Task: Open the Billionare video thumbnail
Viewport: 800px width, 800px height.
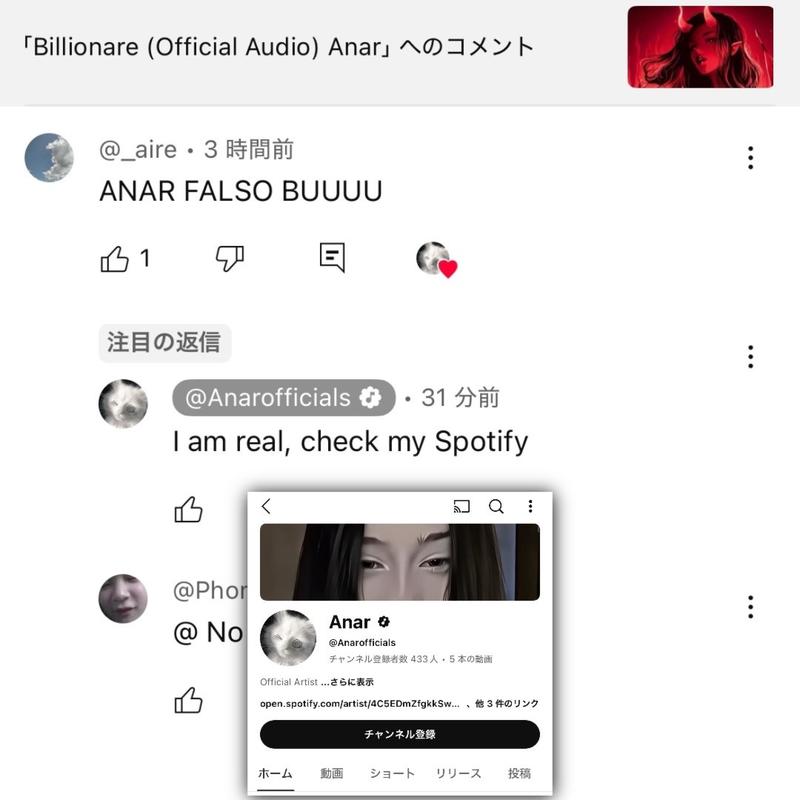Action: pos(700,47)
